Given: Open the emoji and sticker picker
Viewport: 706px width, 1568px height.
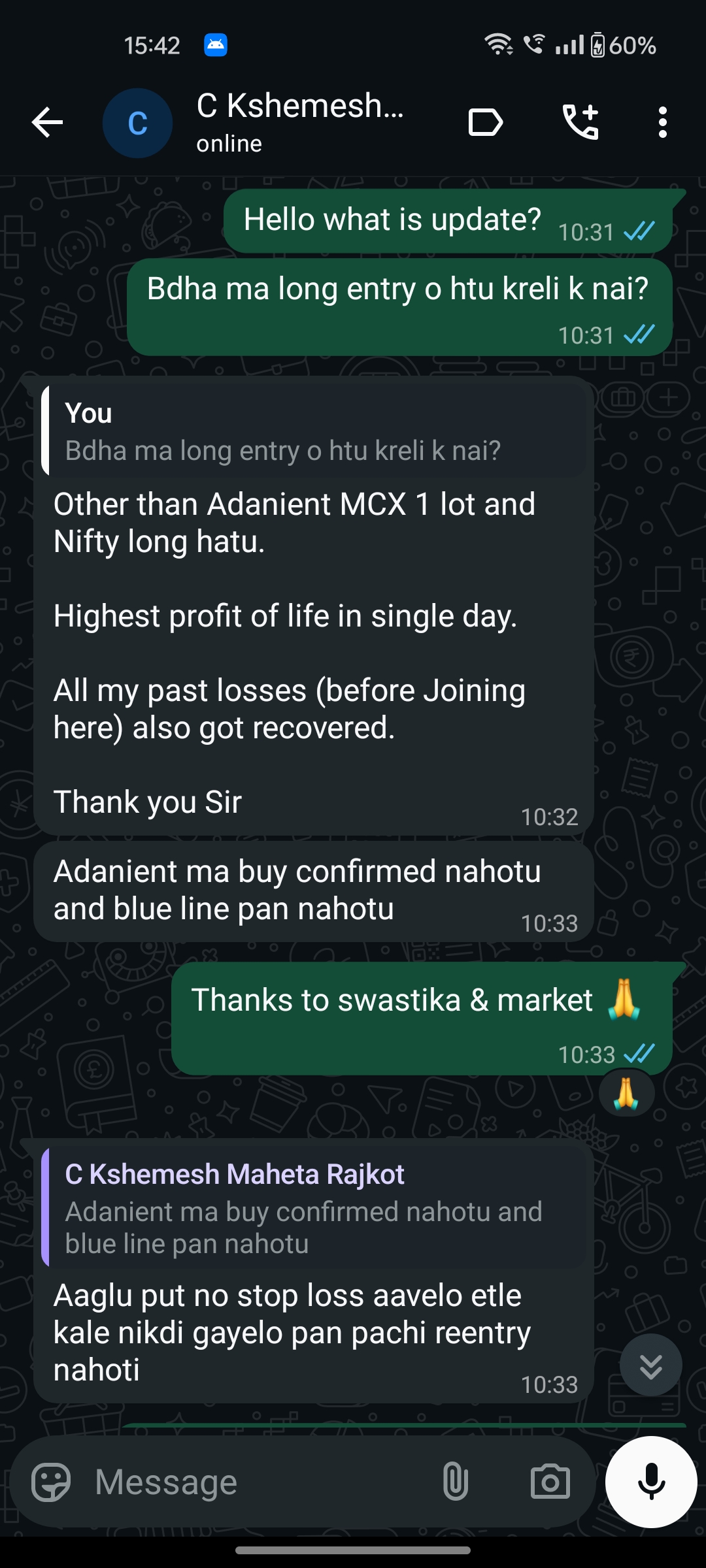Looking at the screenshot, I should click(51, 1482).
